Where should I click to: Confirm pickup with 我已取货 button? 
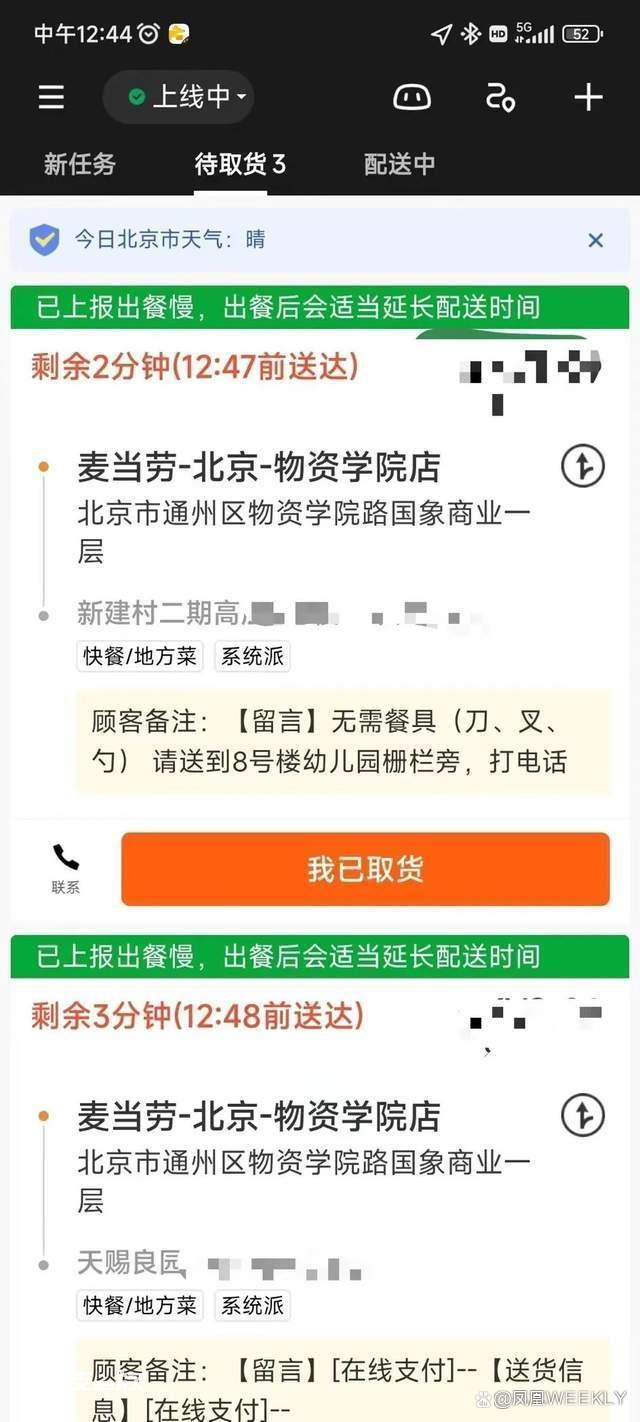coord(365,869)
